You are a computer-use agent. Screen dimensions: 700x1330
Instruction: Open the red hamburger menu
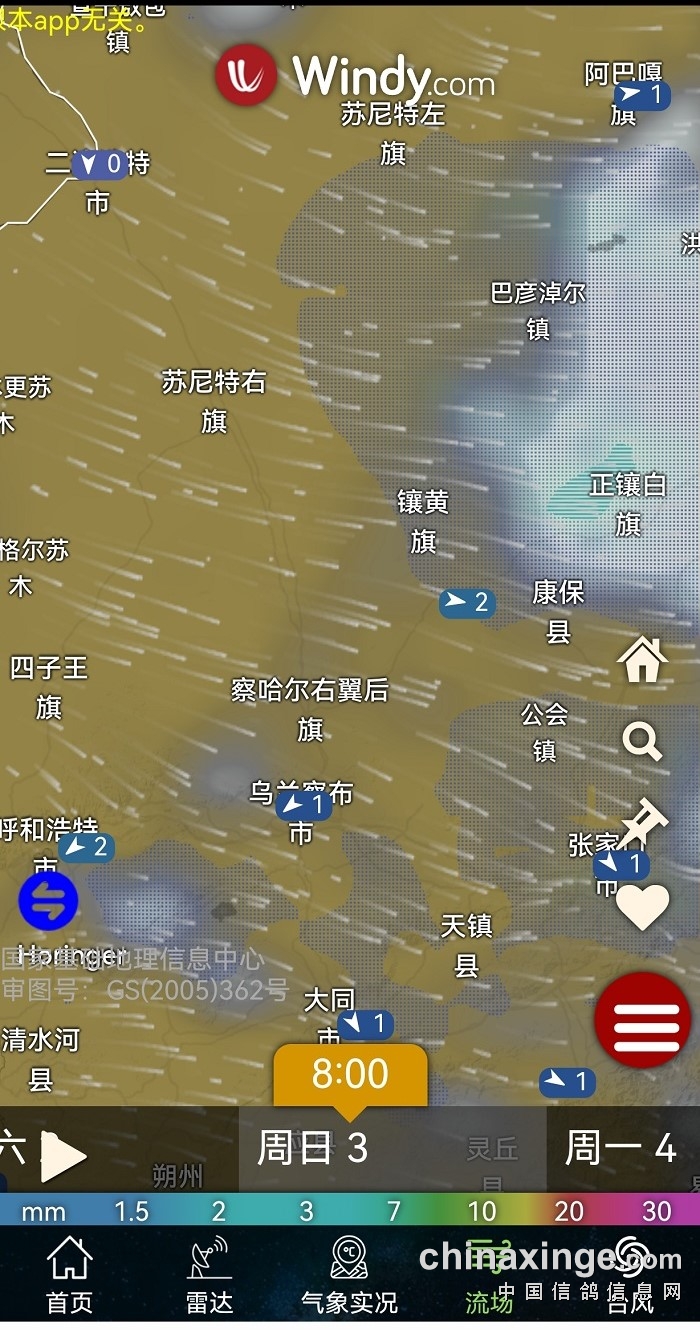[x=643, y=1020]
